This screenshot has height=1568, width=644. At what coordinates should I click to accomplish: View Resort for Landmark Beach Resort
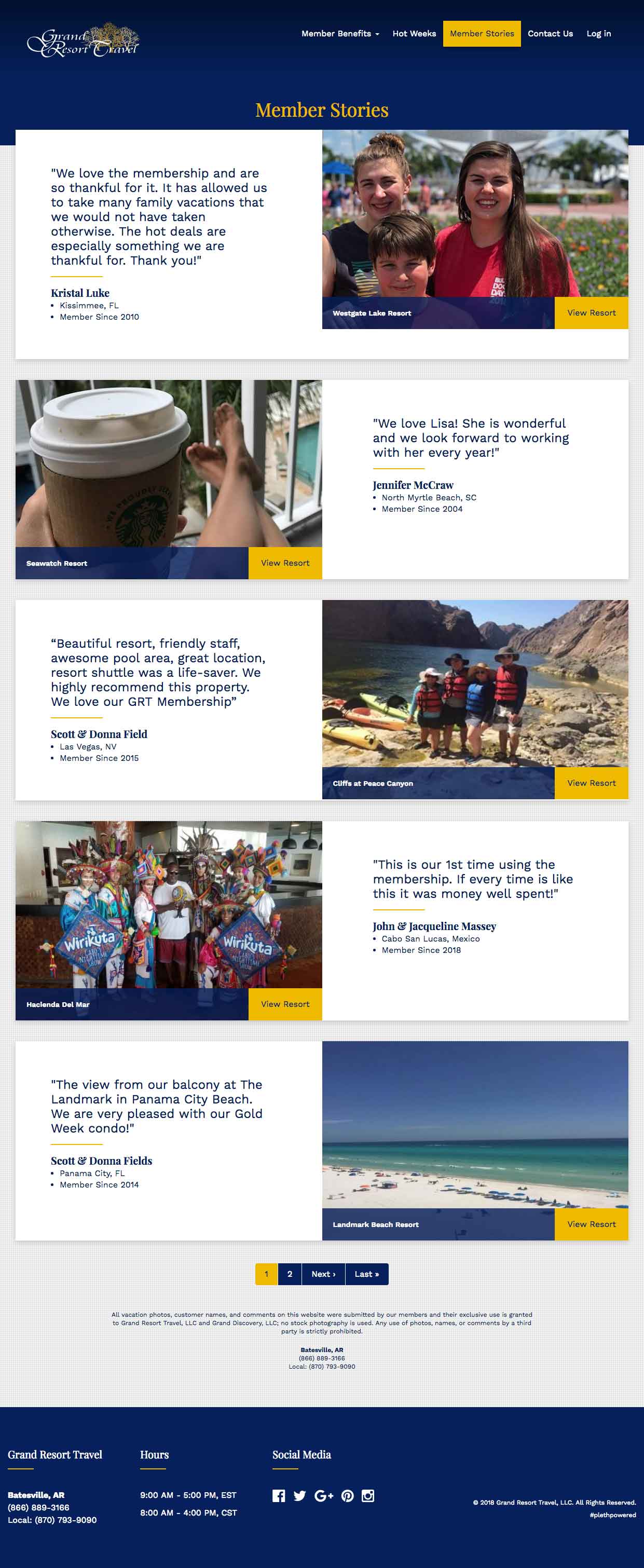tap(591, 1224)
